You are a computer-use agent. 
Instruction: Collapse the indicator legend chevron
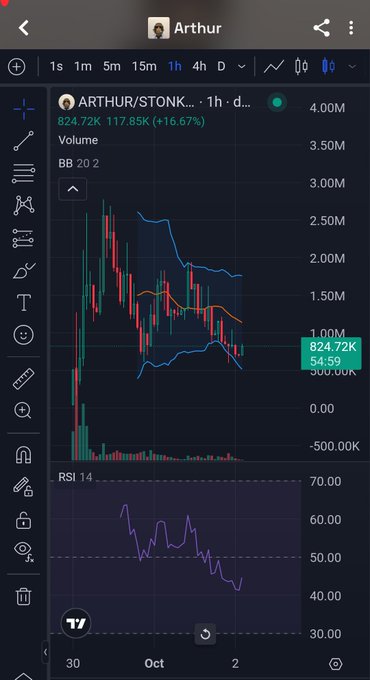pos(72,189)
